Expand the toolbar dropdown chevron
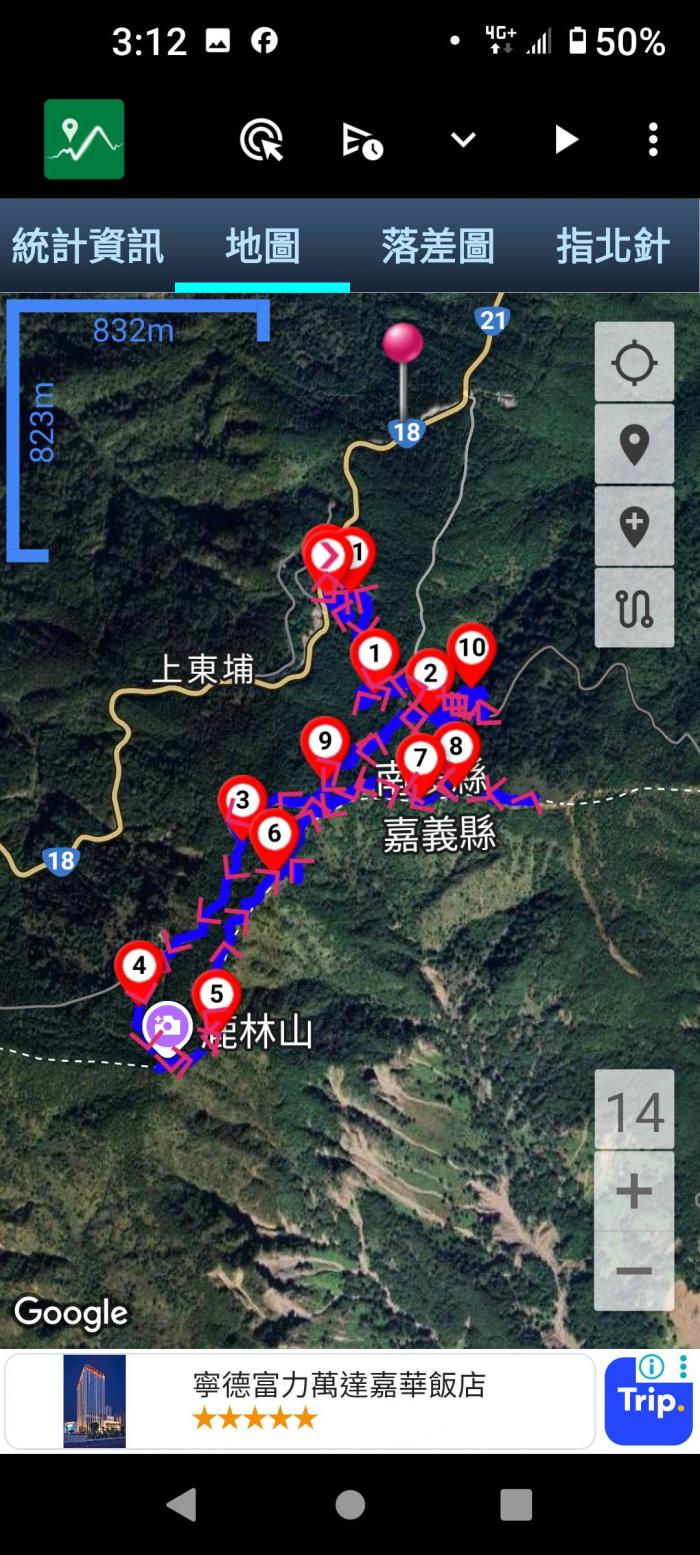 463,140
